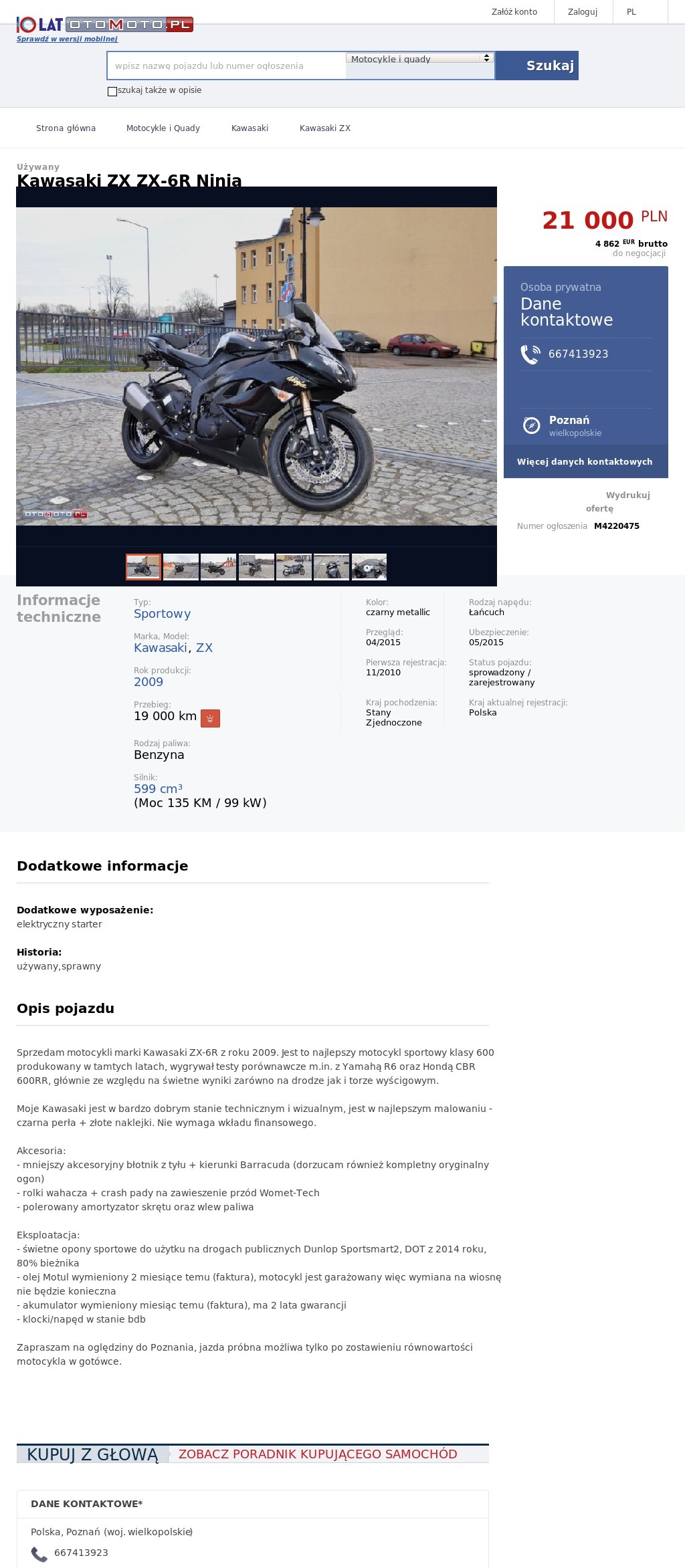The height and width of the screenshot is (1568, 685).
Task: Tap the vehicle search input field
Action: click(226, 66)
